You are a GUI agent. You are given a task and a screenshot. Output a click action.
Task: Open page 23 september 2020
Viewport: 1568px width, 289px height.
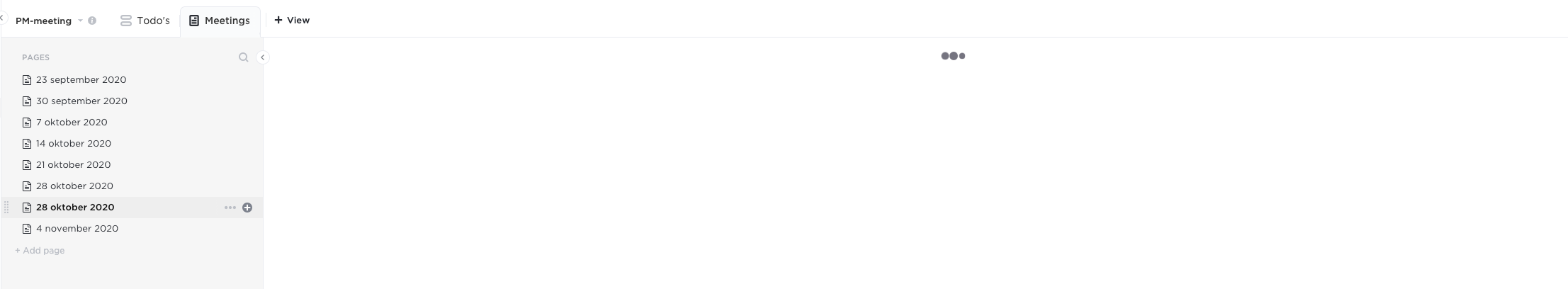[81, 80]
